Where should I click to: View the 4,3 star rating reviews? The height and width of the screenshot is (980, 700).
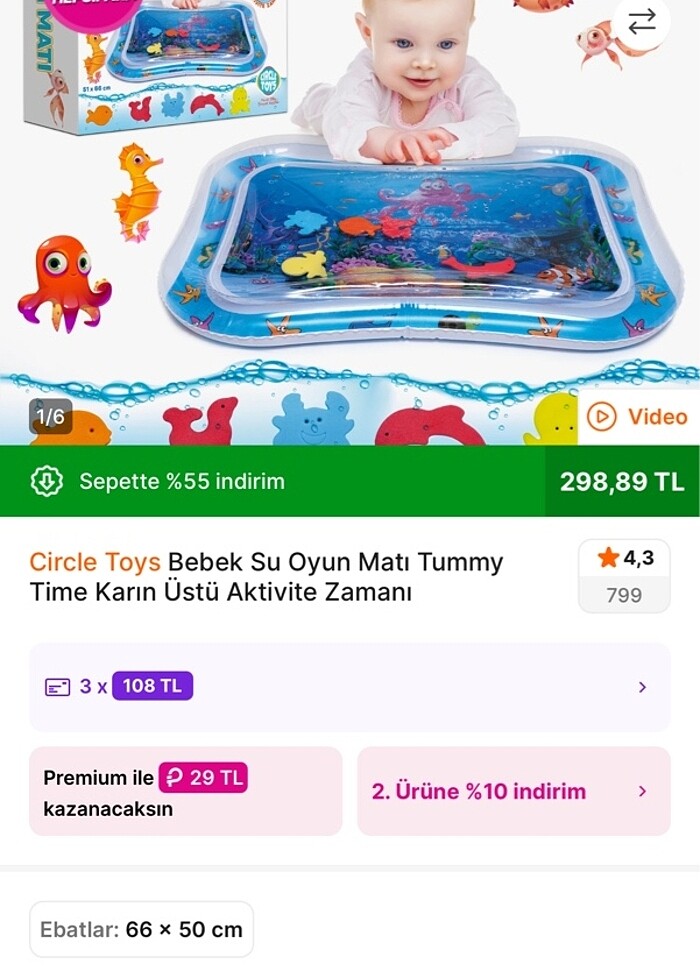tap(624, 576)
